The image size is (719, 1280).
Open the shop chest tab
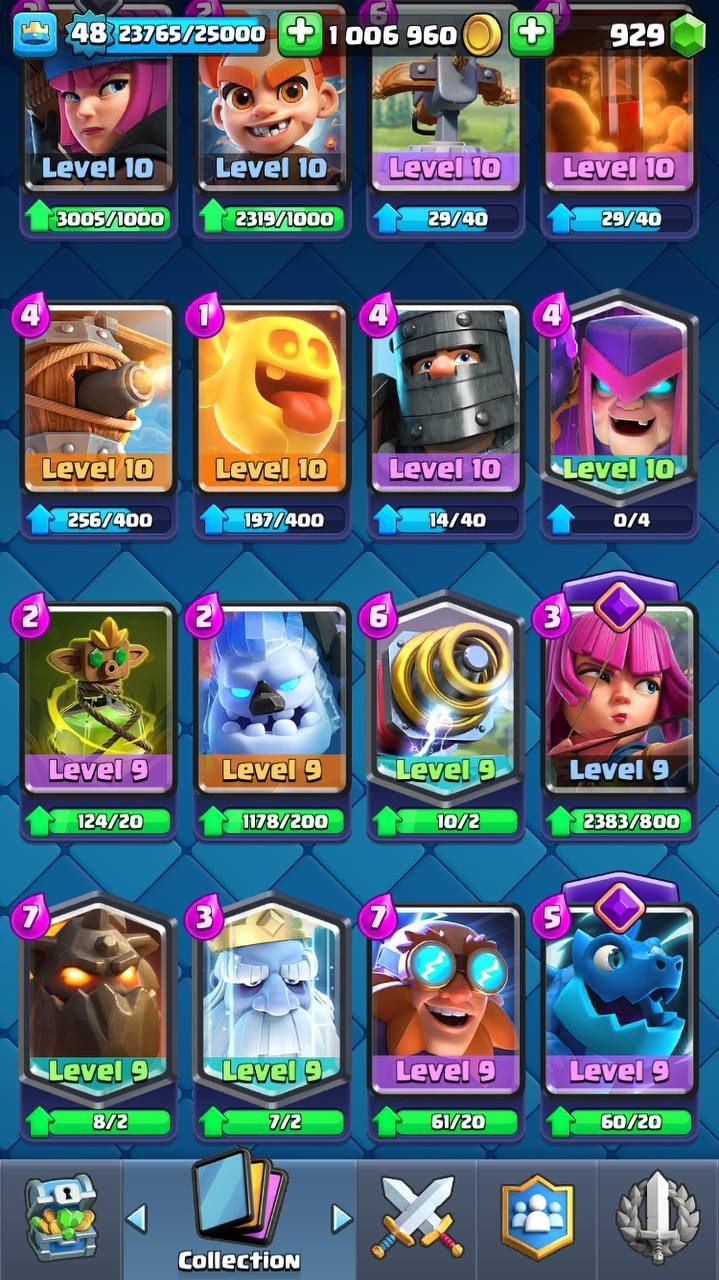(60, 1219)
